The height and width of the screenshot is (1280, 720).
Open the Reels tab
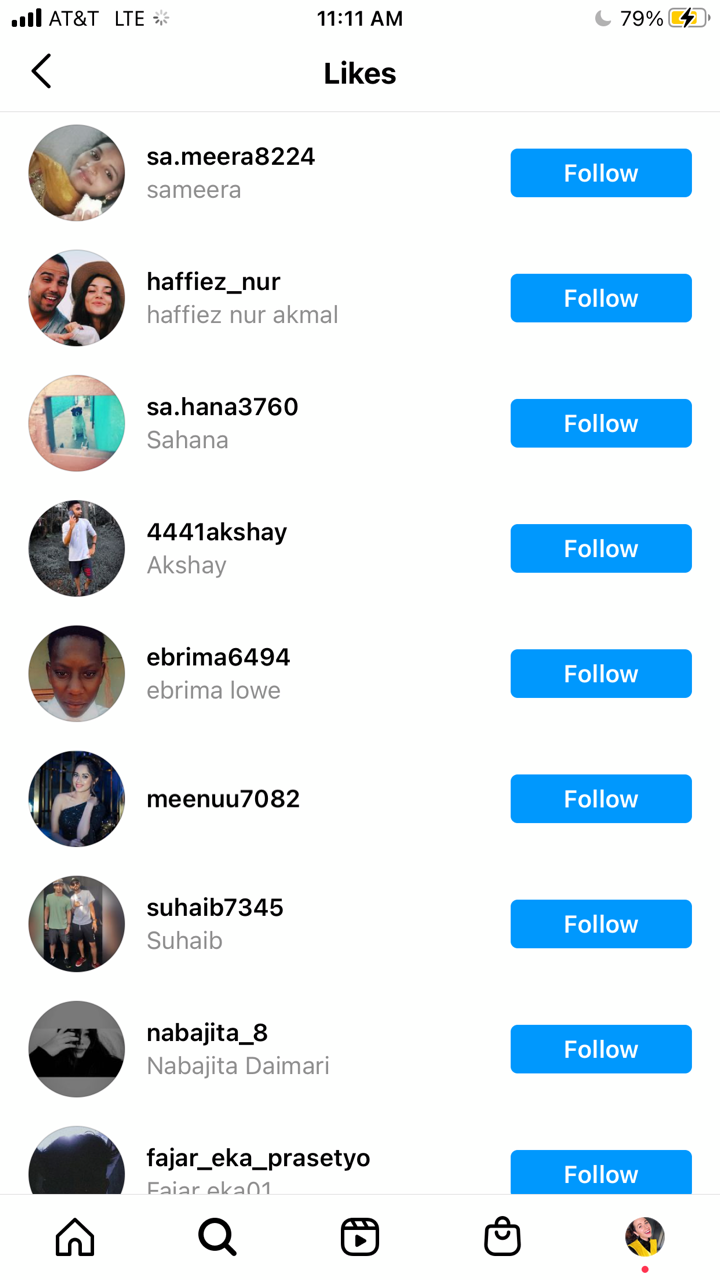(x=360, y=1237)
